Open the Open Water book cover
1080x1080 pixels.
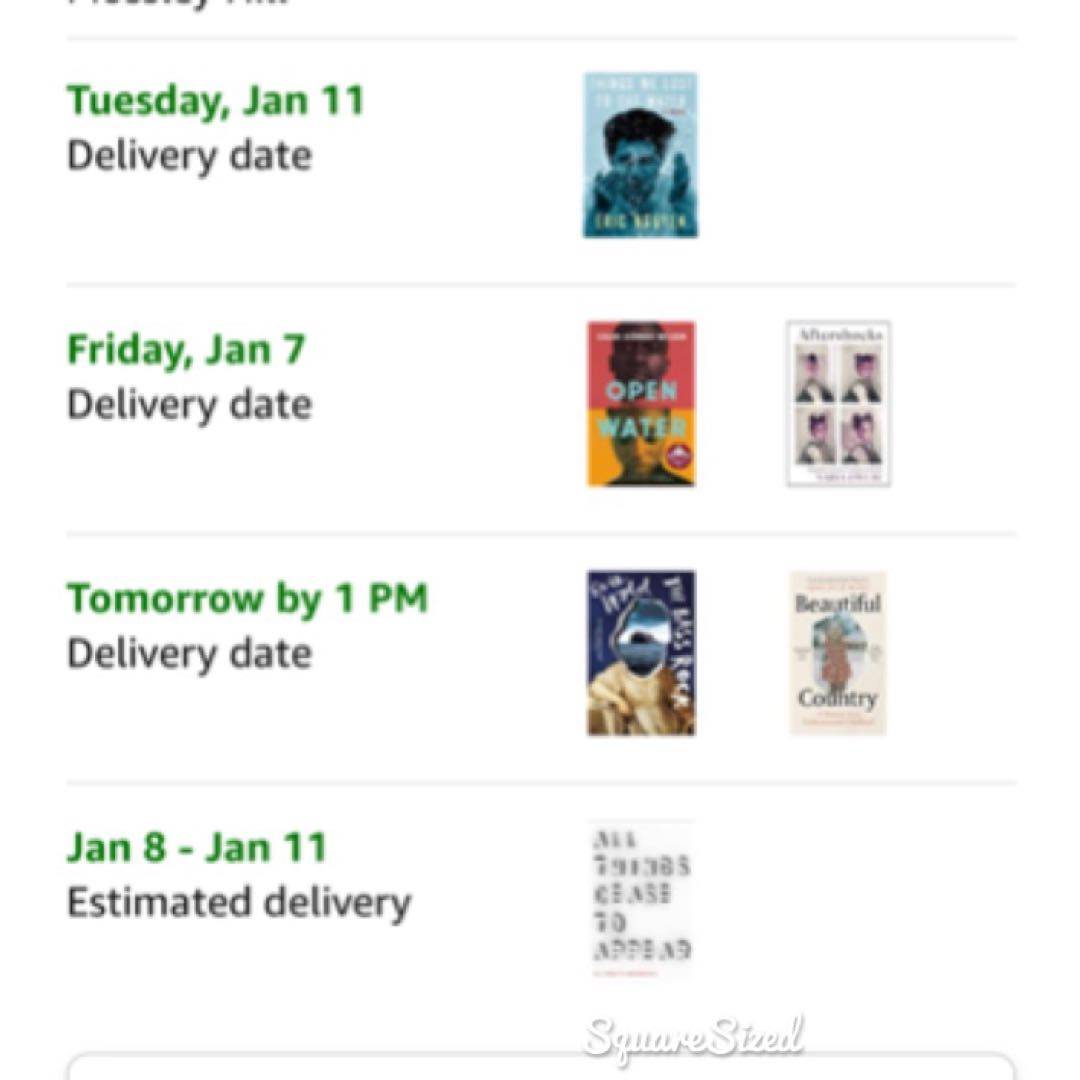coord(641,404)
